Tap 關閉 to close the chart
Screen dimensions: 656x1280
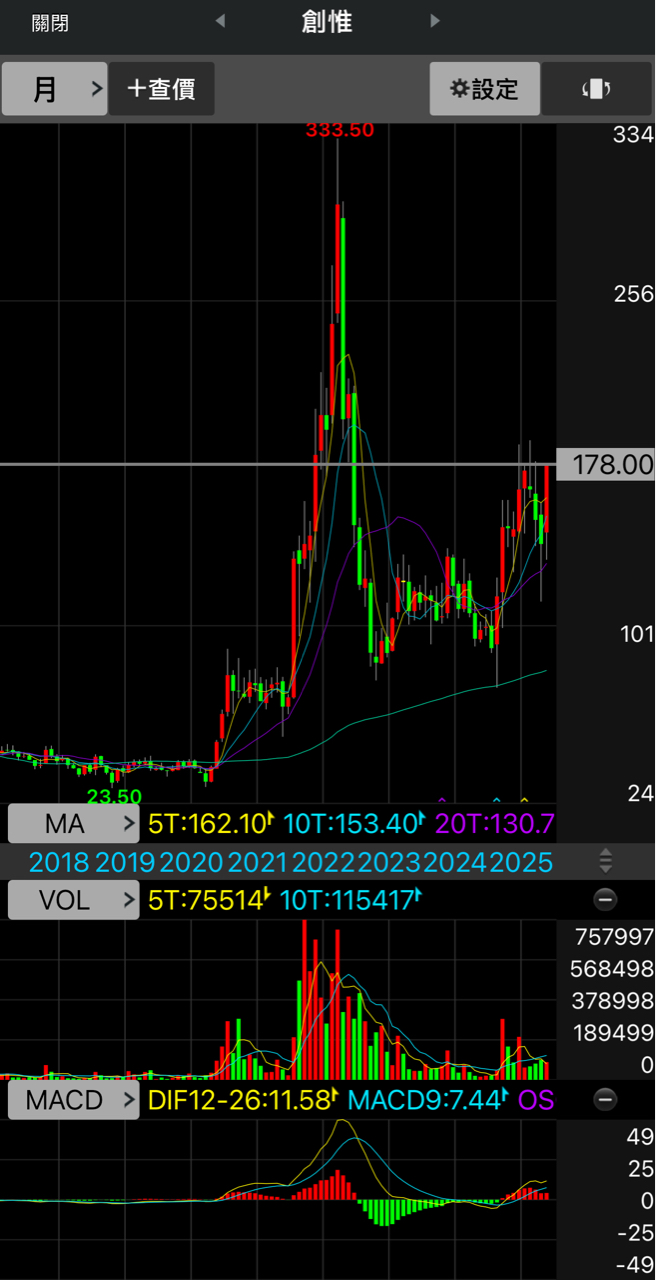point(50,23)
